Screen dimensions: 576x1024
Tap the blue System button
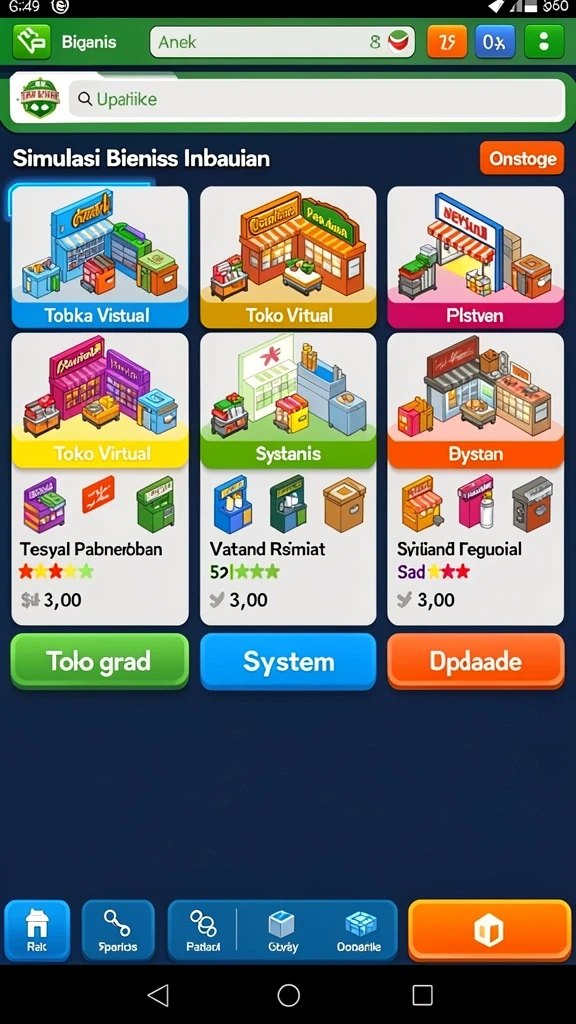(x=288, y=661)
